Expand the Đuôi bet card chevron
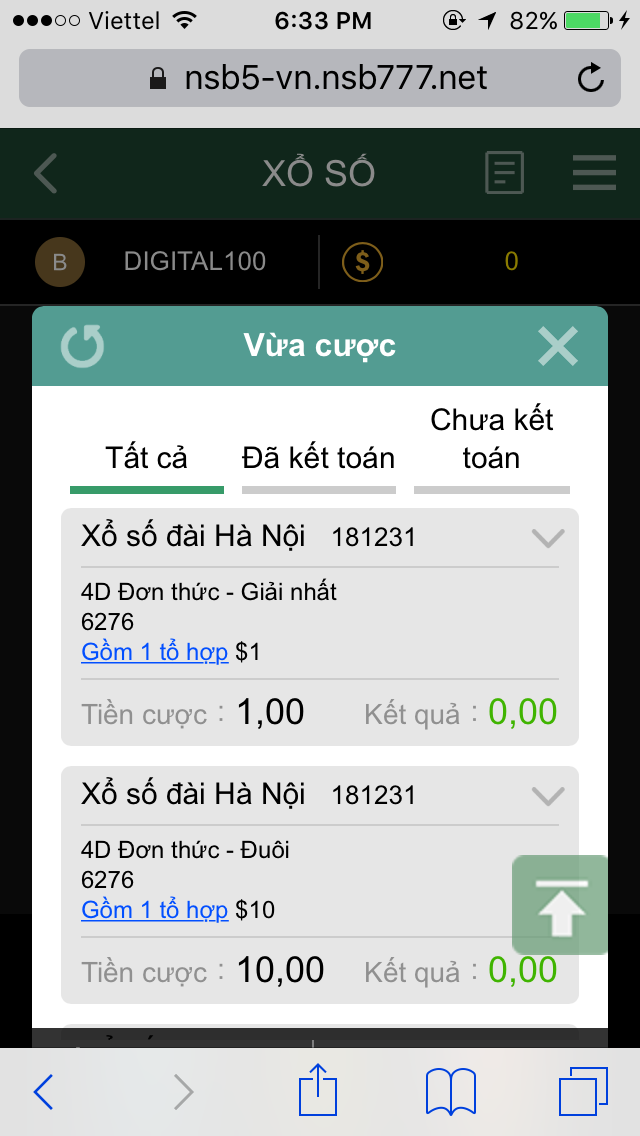The image size is (640, 1136). coord(548,796)
